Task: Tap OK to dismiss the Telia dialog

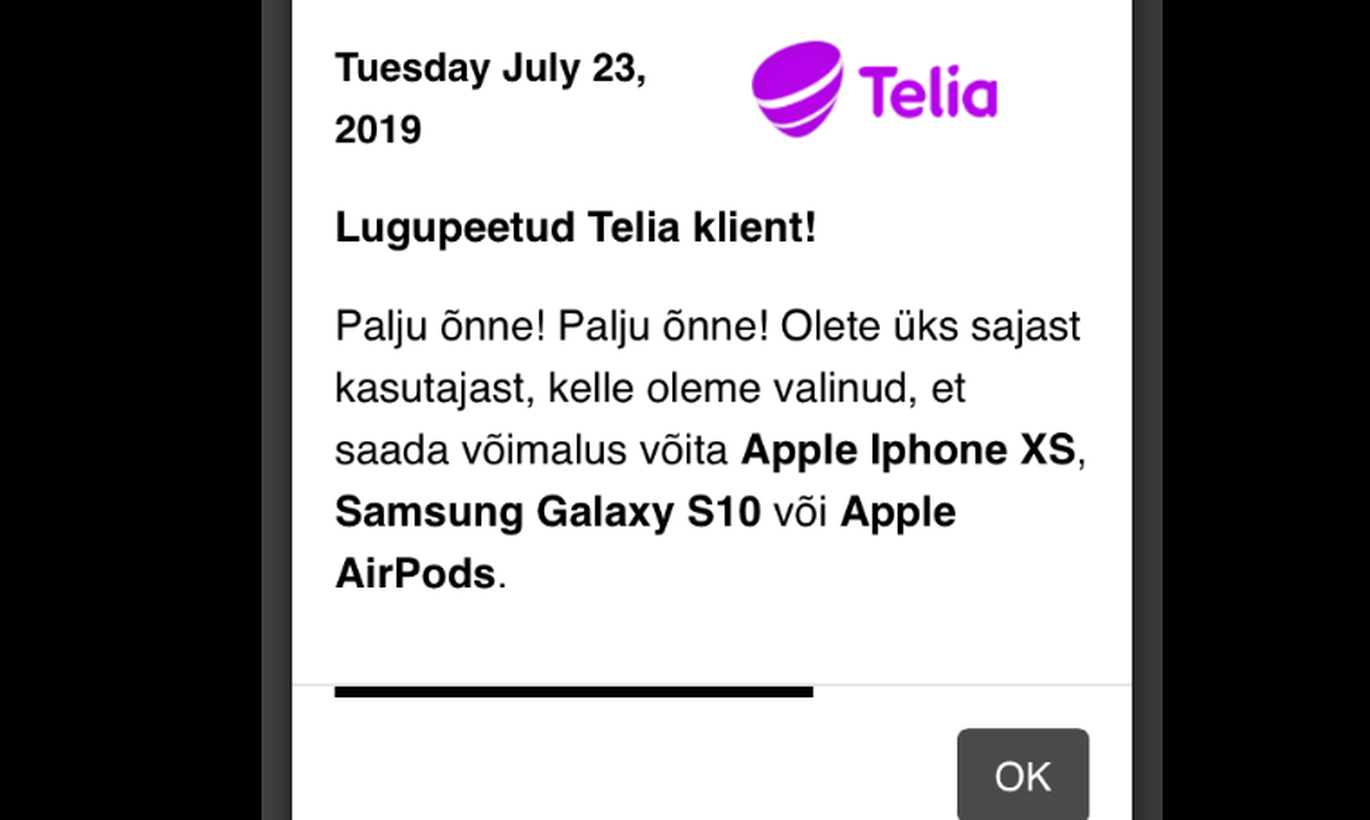Action: point(1022,775)
